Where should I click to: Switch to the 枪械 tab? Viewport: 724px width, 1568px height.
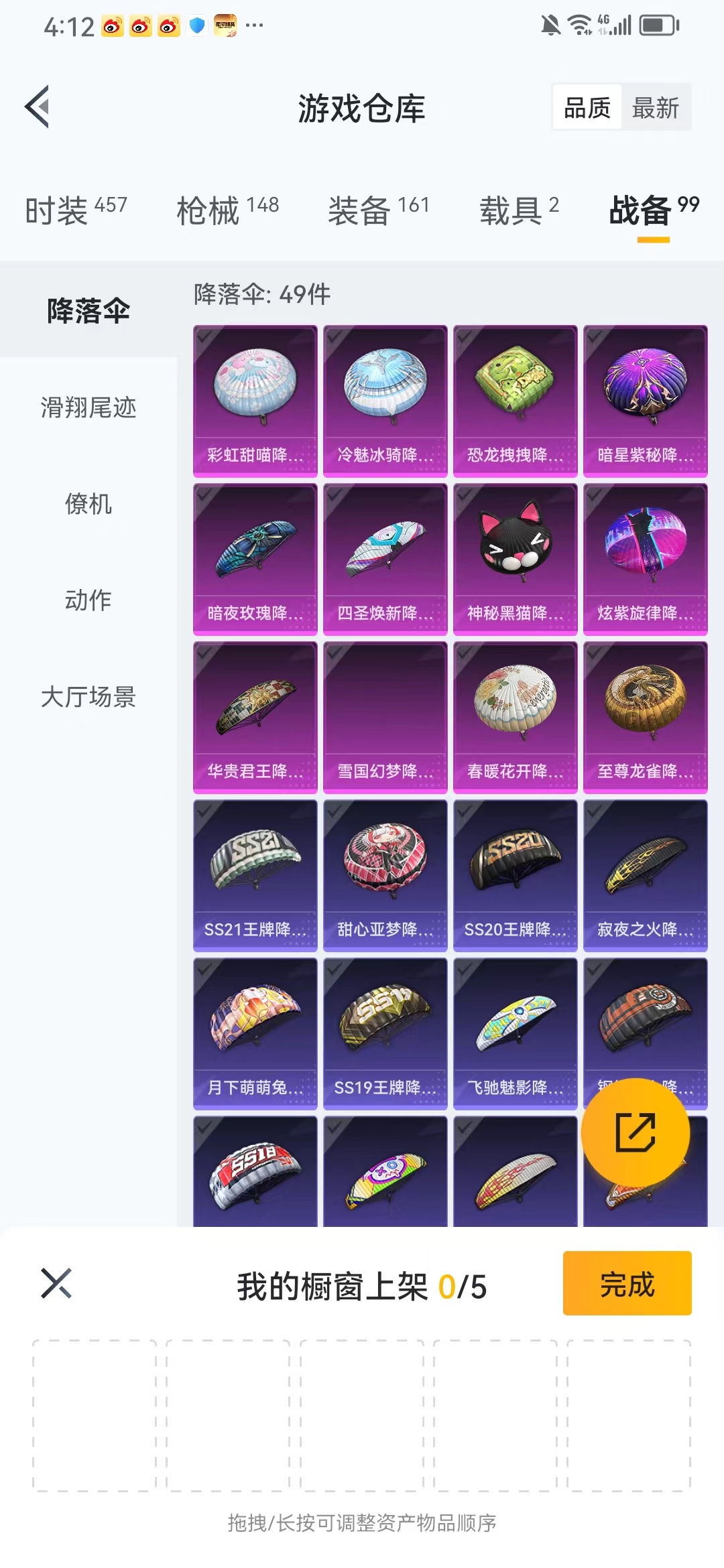click(227, 210)
